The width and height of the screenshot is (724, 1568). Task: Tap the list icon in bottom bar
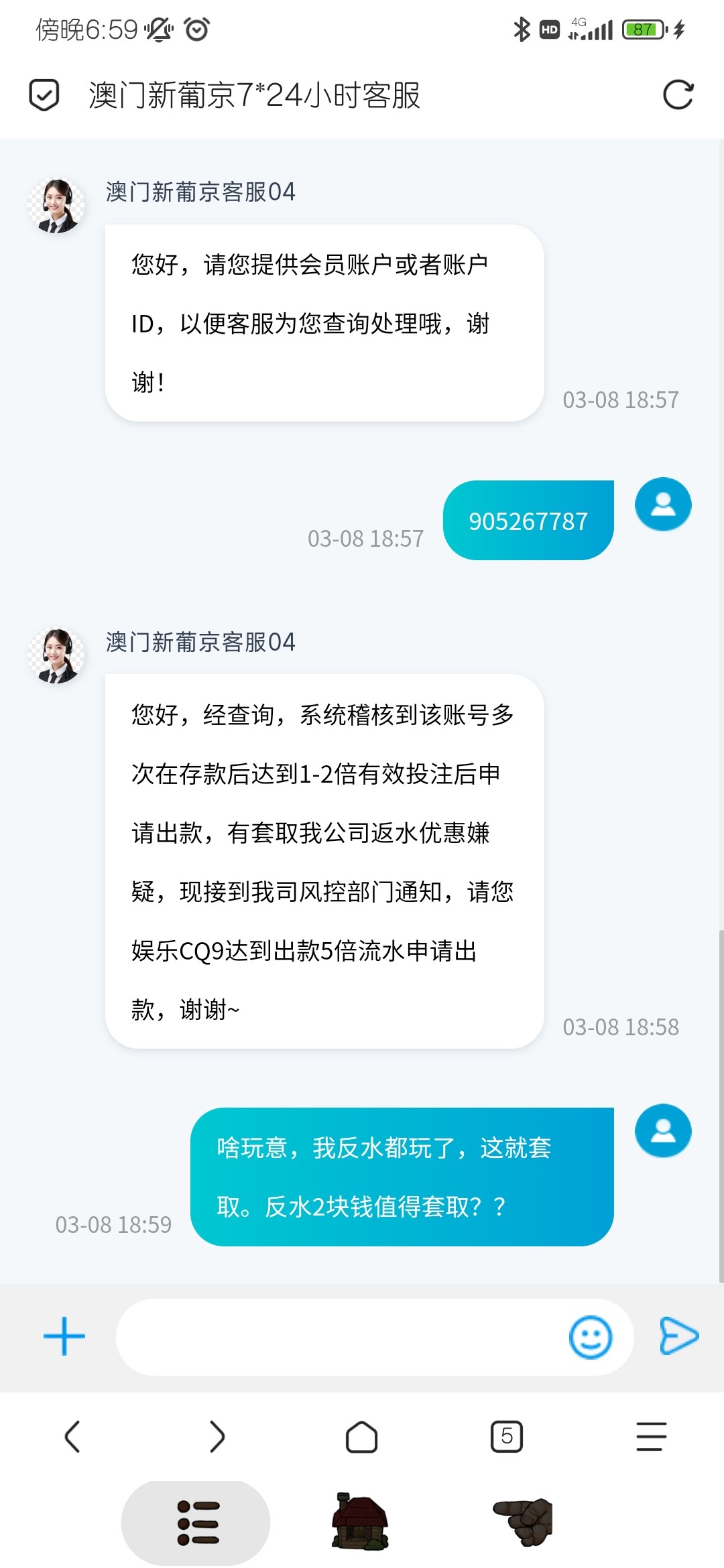point(196,1523)
